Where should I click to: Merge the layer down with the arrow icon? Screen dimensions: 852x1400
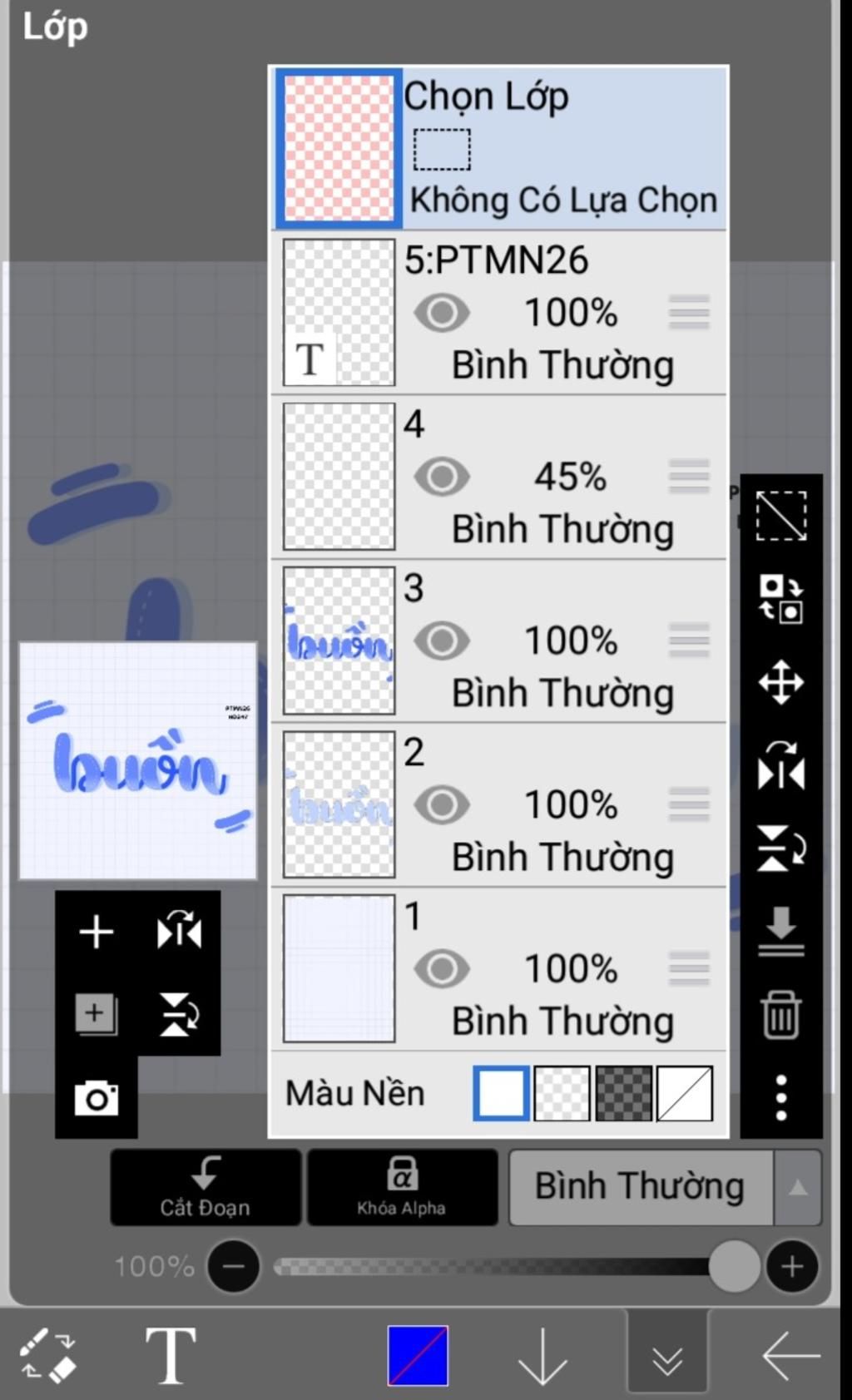click(780, 931)
